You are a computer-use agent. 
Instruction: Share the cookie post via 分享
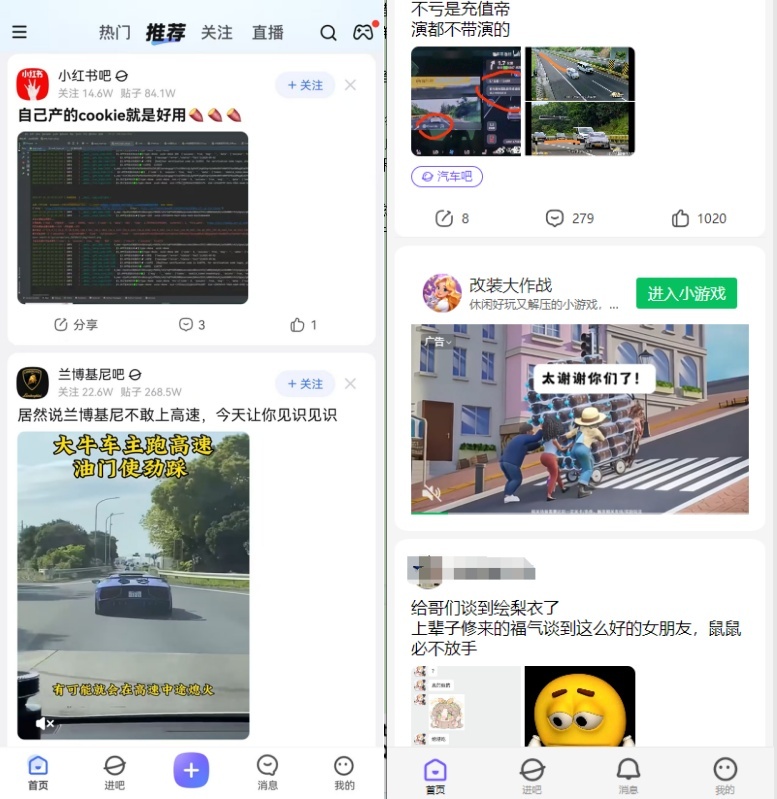(75, 324)
